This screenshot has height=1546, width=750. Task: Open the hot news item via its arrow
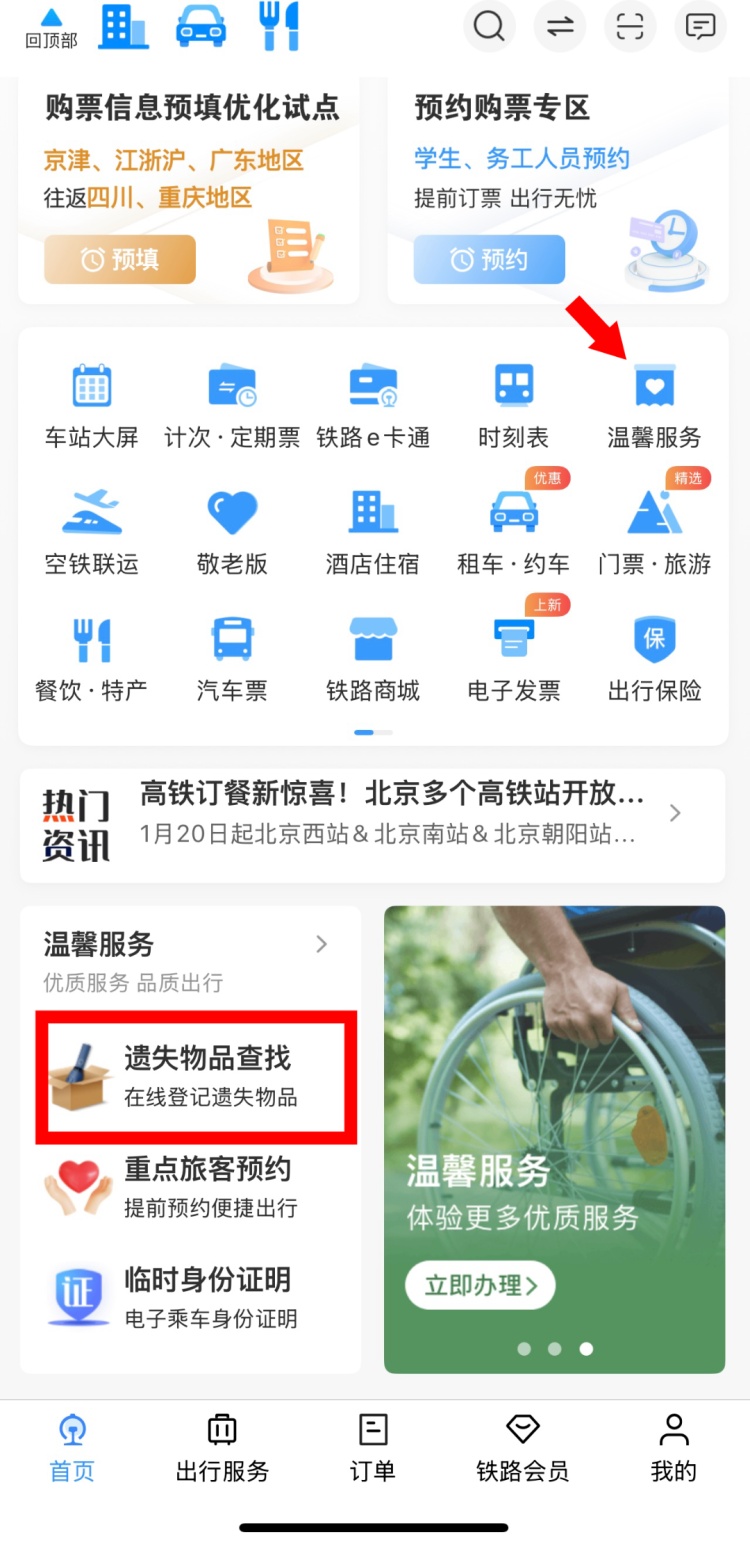point(674,813)
